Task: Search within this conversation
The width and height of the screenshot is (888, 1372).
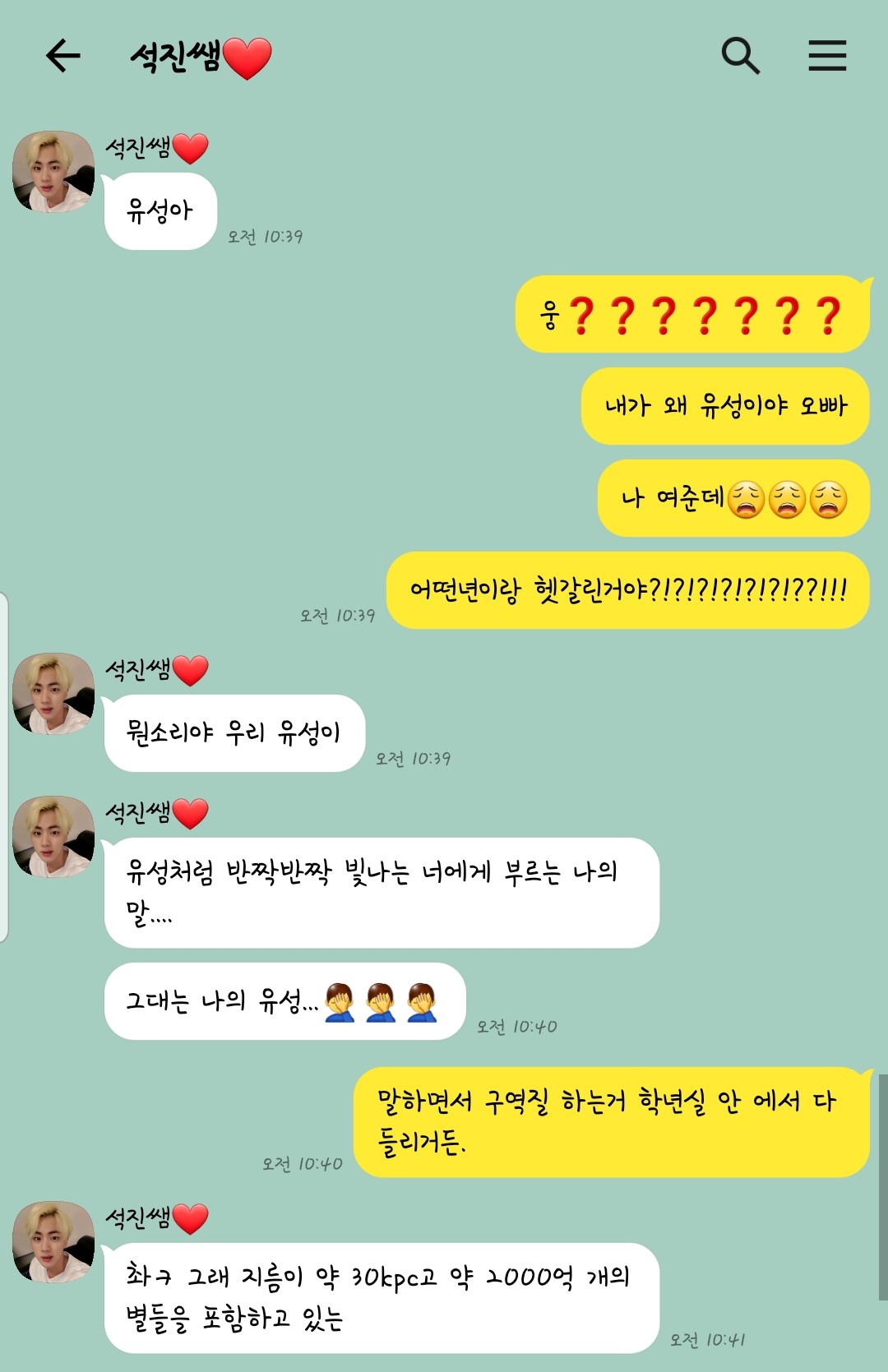Action: (x=740, y=56)
